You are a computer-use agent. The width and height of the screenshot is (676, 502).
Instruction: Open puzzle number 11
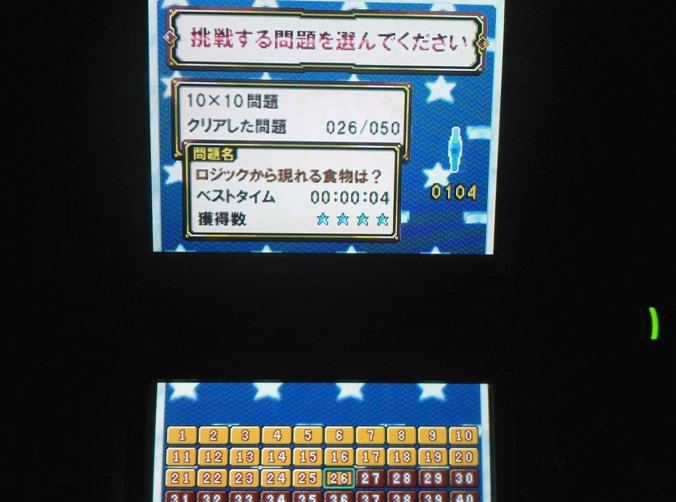tap(181, 456)
